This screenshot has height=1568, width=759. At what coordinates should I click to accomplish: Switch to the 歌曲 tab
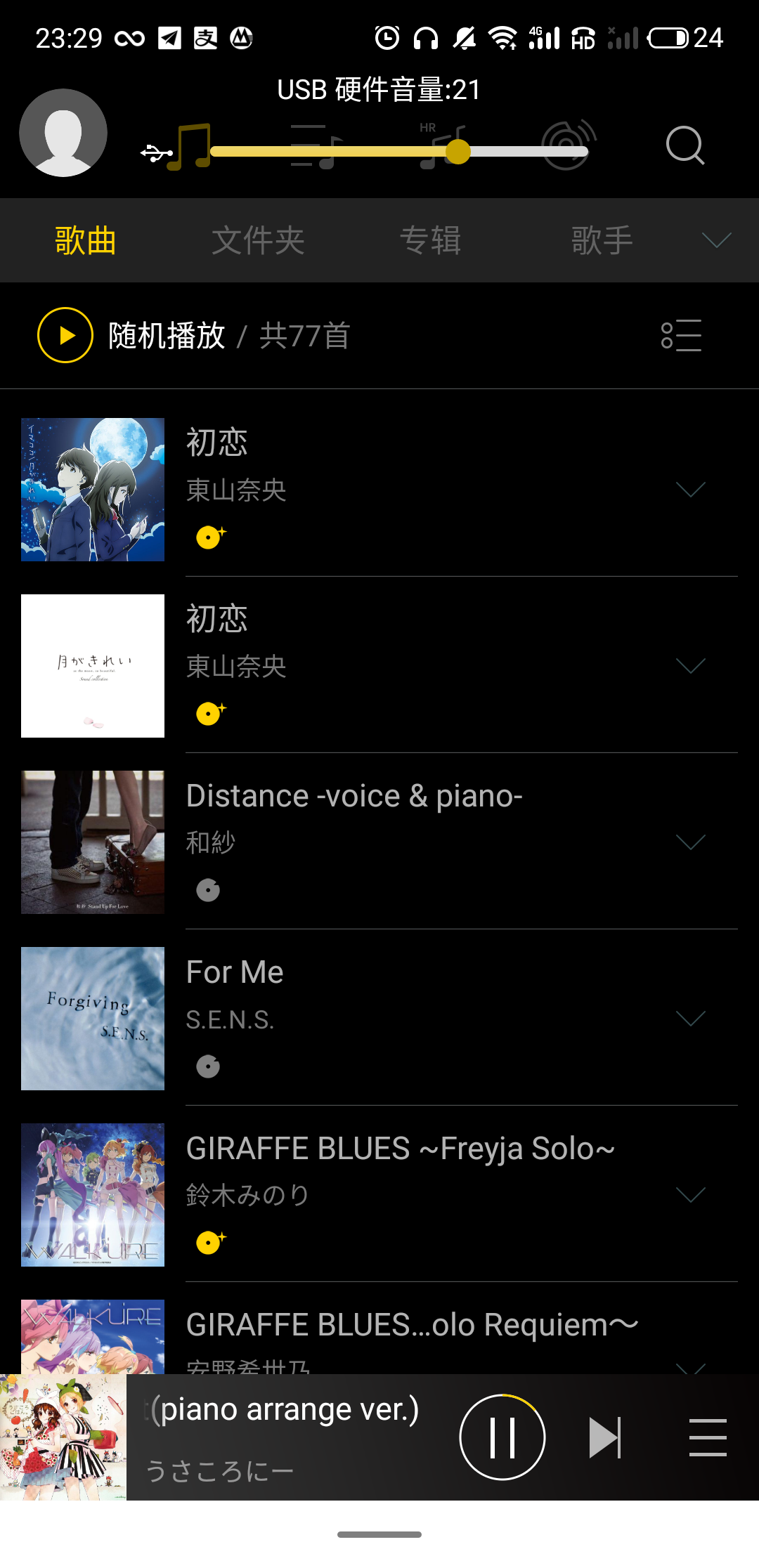(85, 241)
